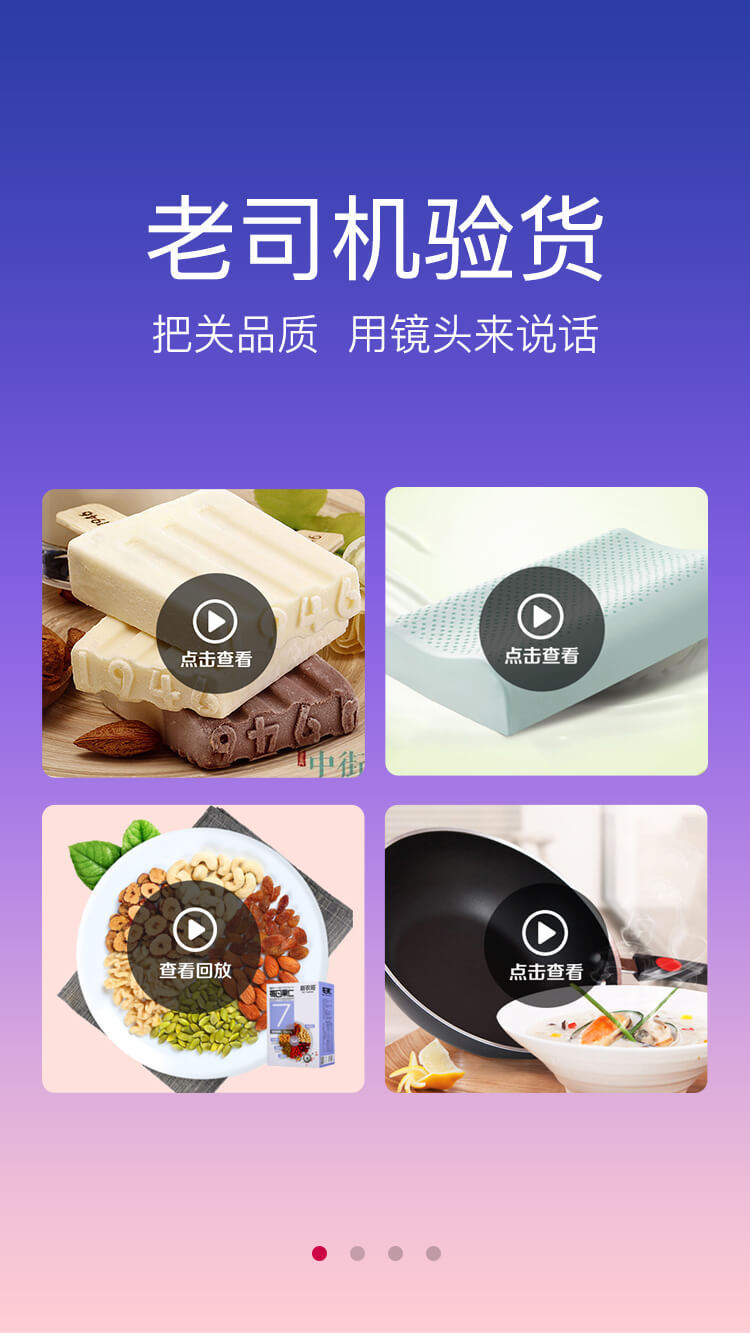The width and height of the screenshot is (750, 1333).
Task: Play the black wok video
Action: coord(545,945)
